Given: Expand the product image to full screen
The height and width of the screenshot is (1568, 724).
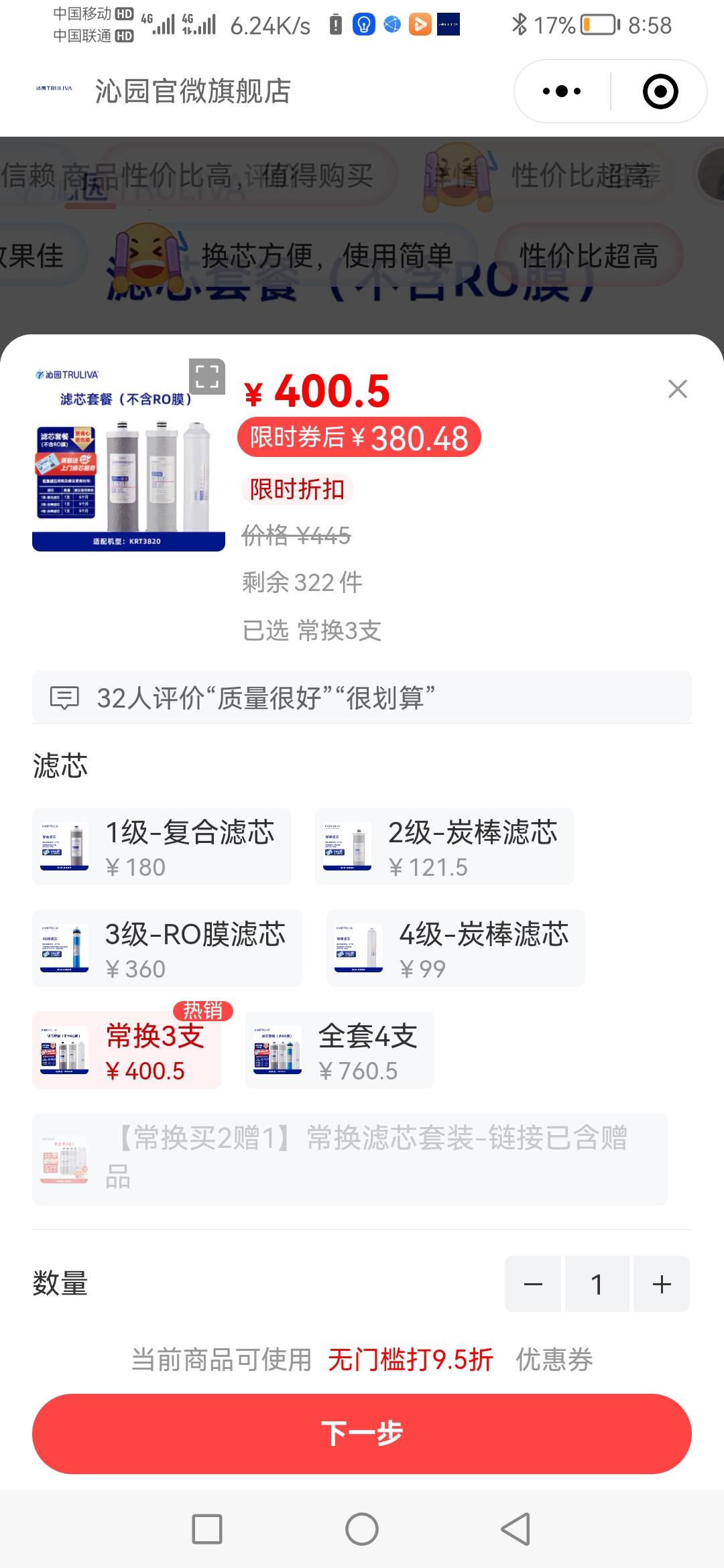Looking at the screenshot, I should coord(207,376).
